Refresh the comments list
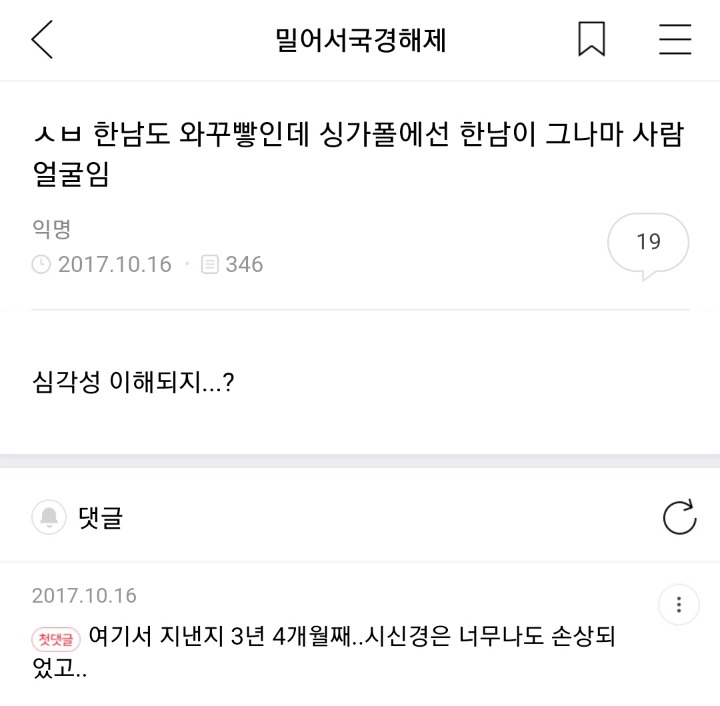The height and width of the screenshot is (706, 720). point(679,517)
